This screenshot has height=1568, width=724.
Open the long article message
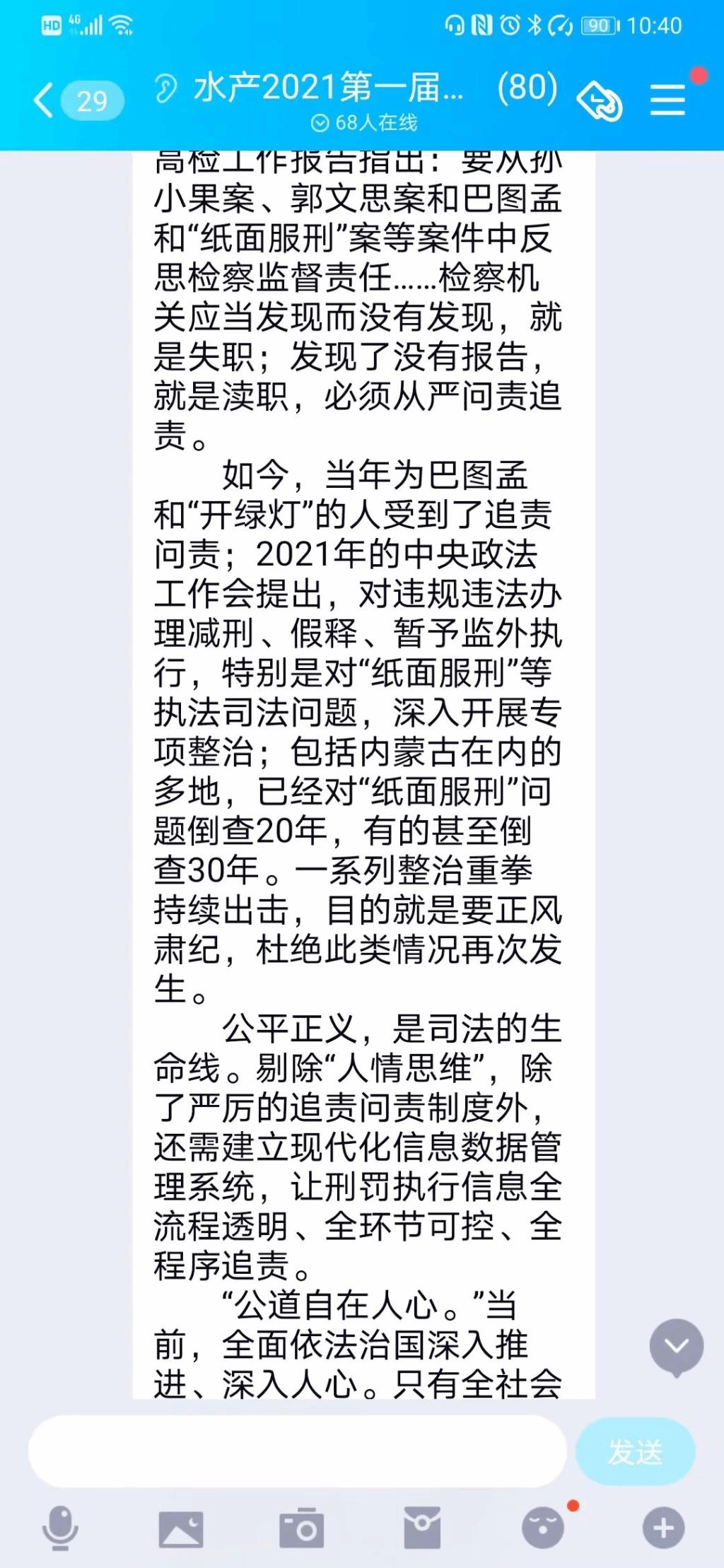pos(364,776)
